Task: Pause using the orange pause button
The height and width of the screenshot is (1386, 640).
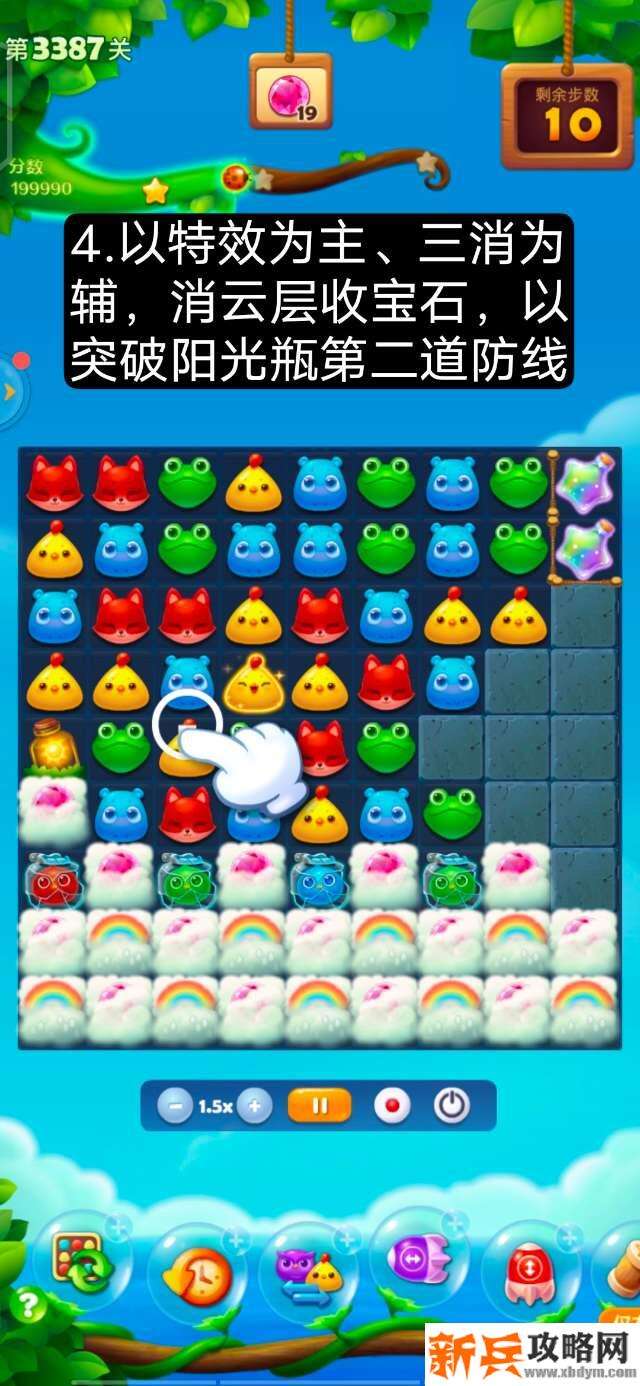Action: click(320, 1106)
